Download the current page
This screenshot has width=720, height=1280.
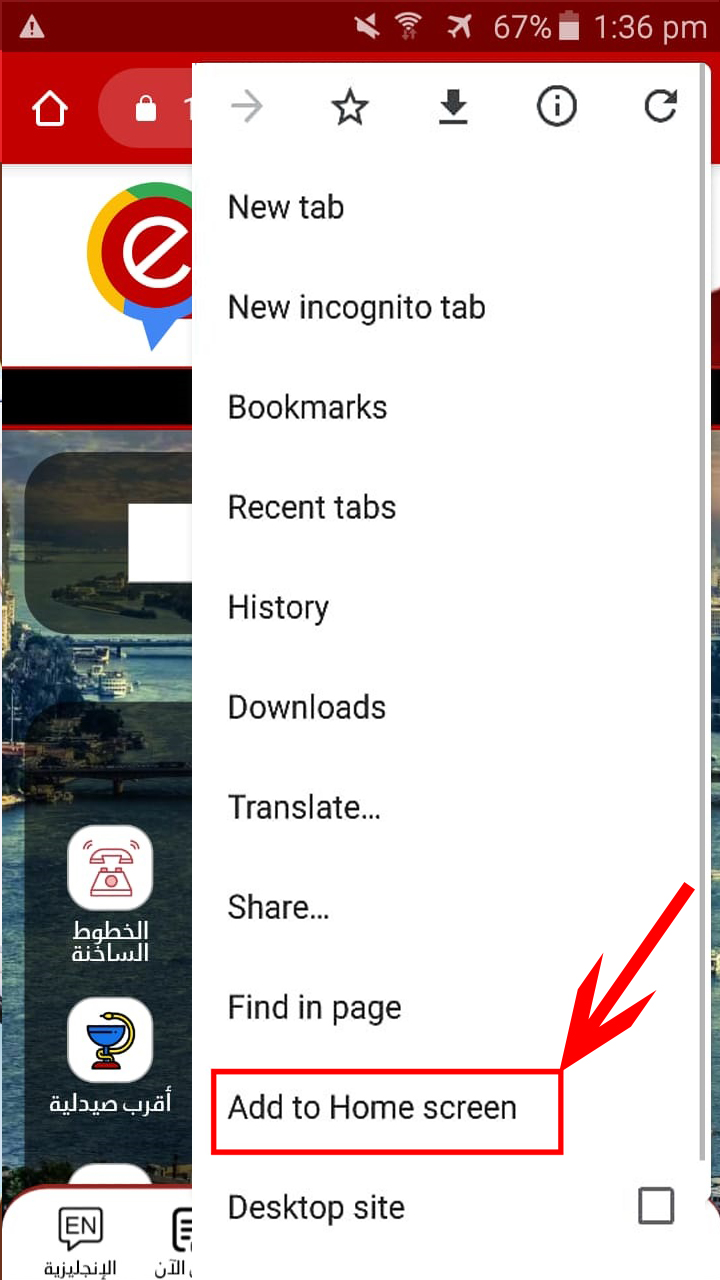[x=453, y=107]
